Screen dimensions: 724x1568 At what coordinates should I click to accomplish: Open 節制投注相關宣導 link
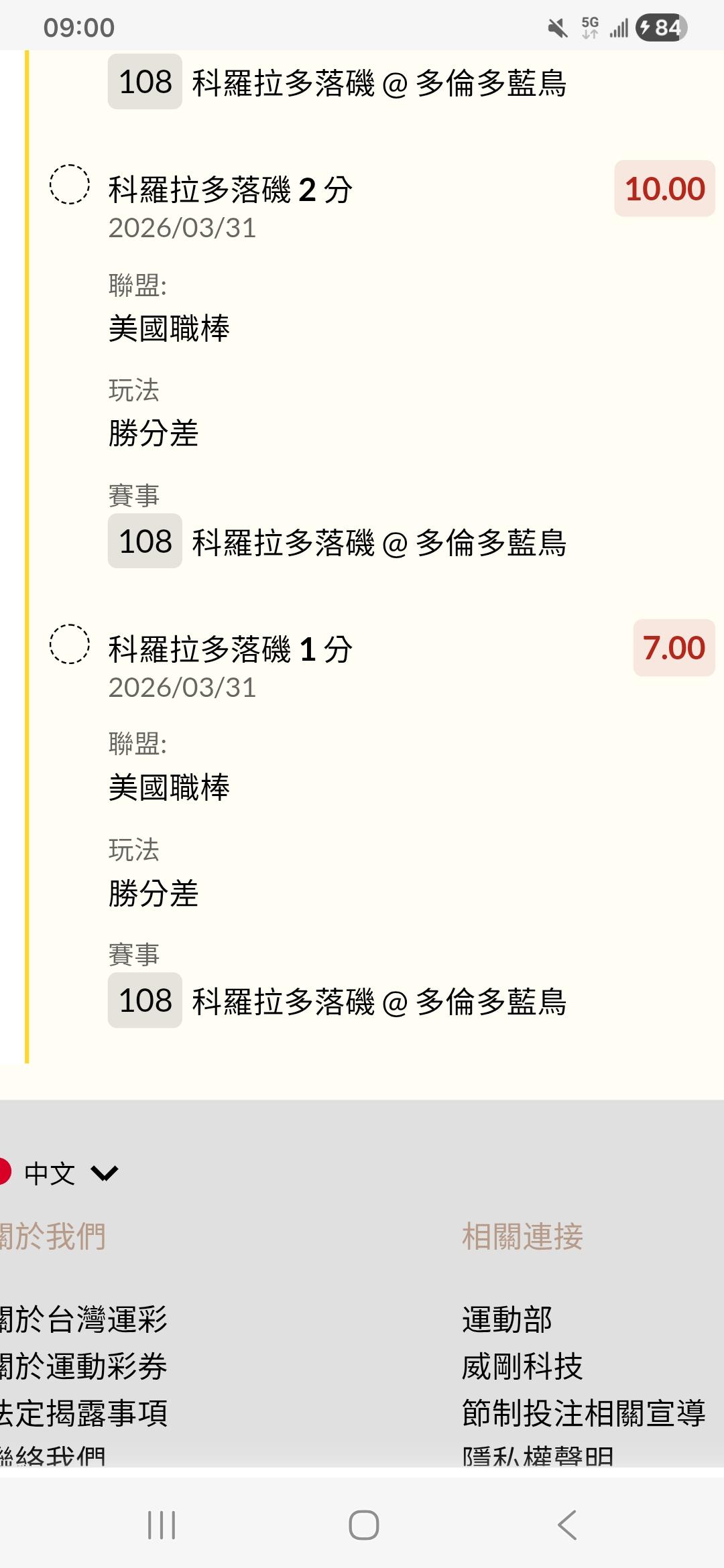pos(583,1413)
